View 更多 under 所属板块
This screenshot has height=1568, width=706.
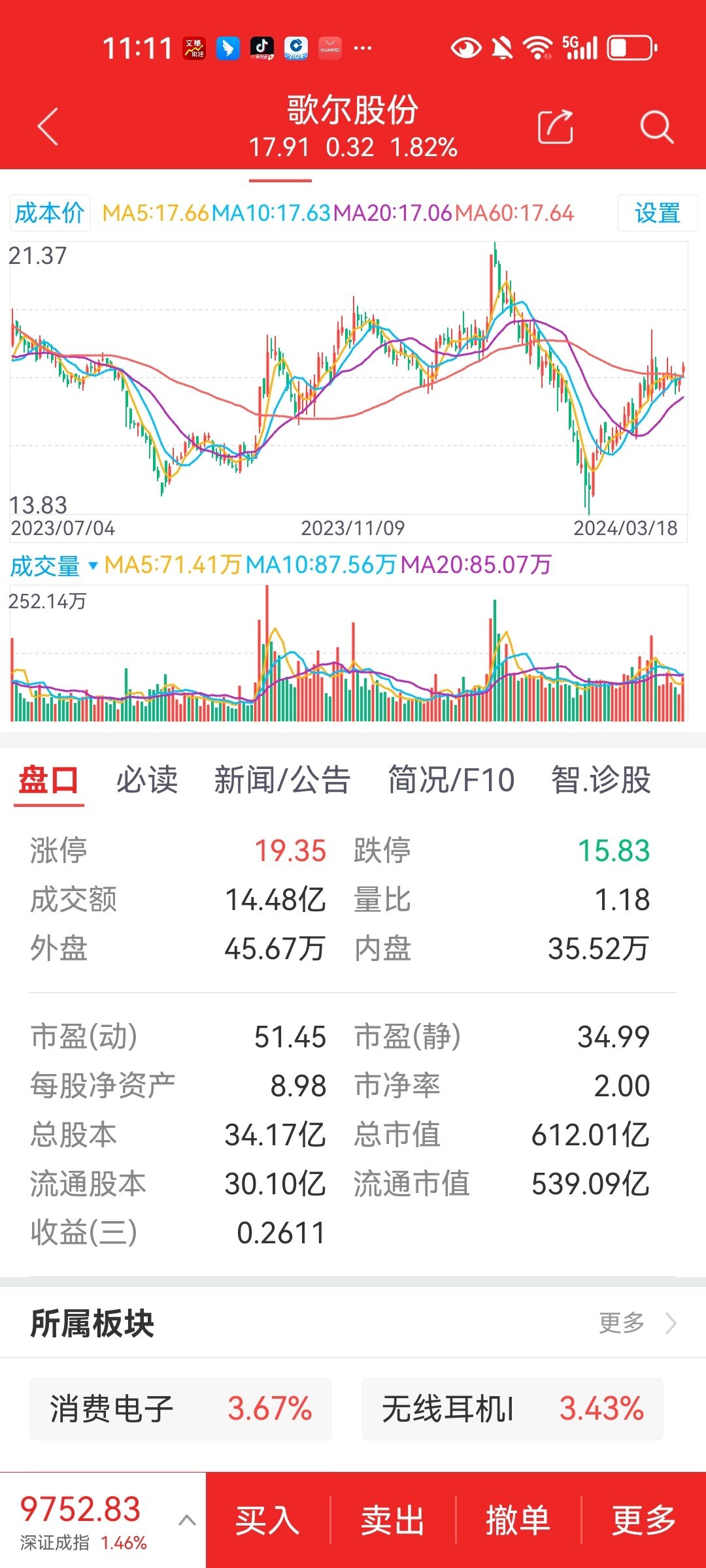click(637, 1323)
